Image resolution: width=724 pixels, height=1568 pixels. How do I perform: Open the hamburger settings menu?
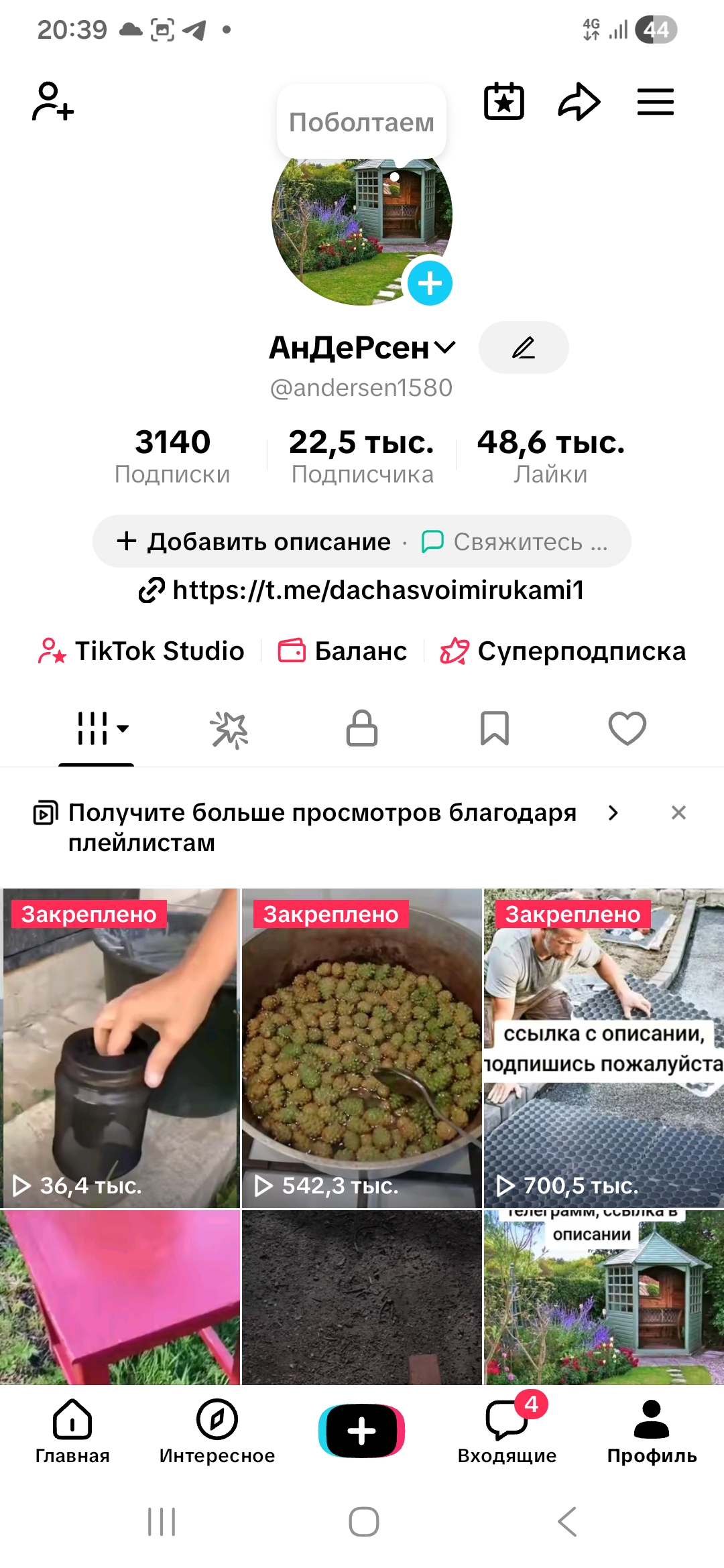tap(655, 102)
